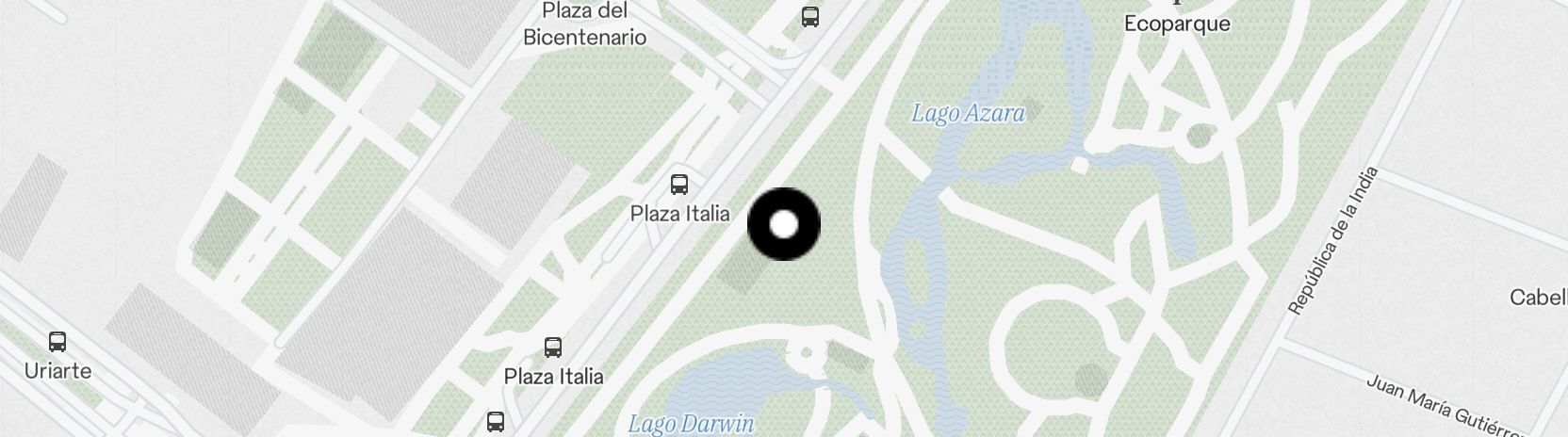Select the Uriarte transit station marker
The width and height of the screenshot is (1568, 437).
click(57, 341)
